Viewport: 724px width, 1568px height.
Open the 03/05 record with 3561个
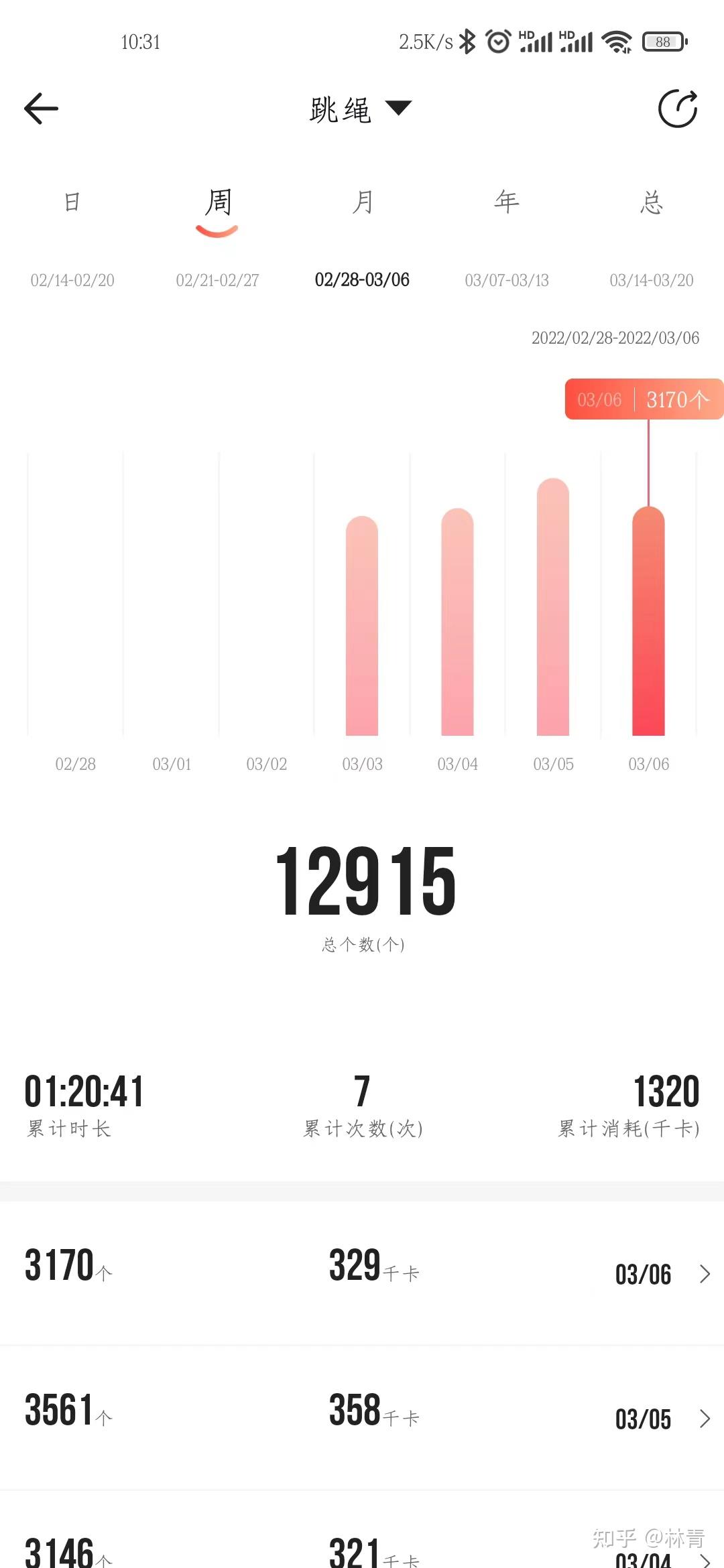click(362, 1418)
